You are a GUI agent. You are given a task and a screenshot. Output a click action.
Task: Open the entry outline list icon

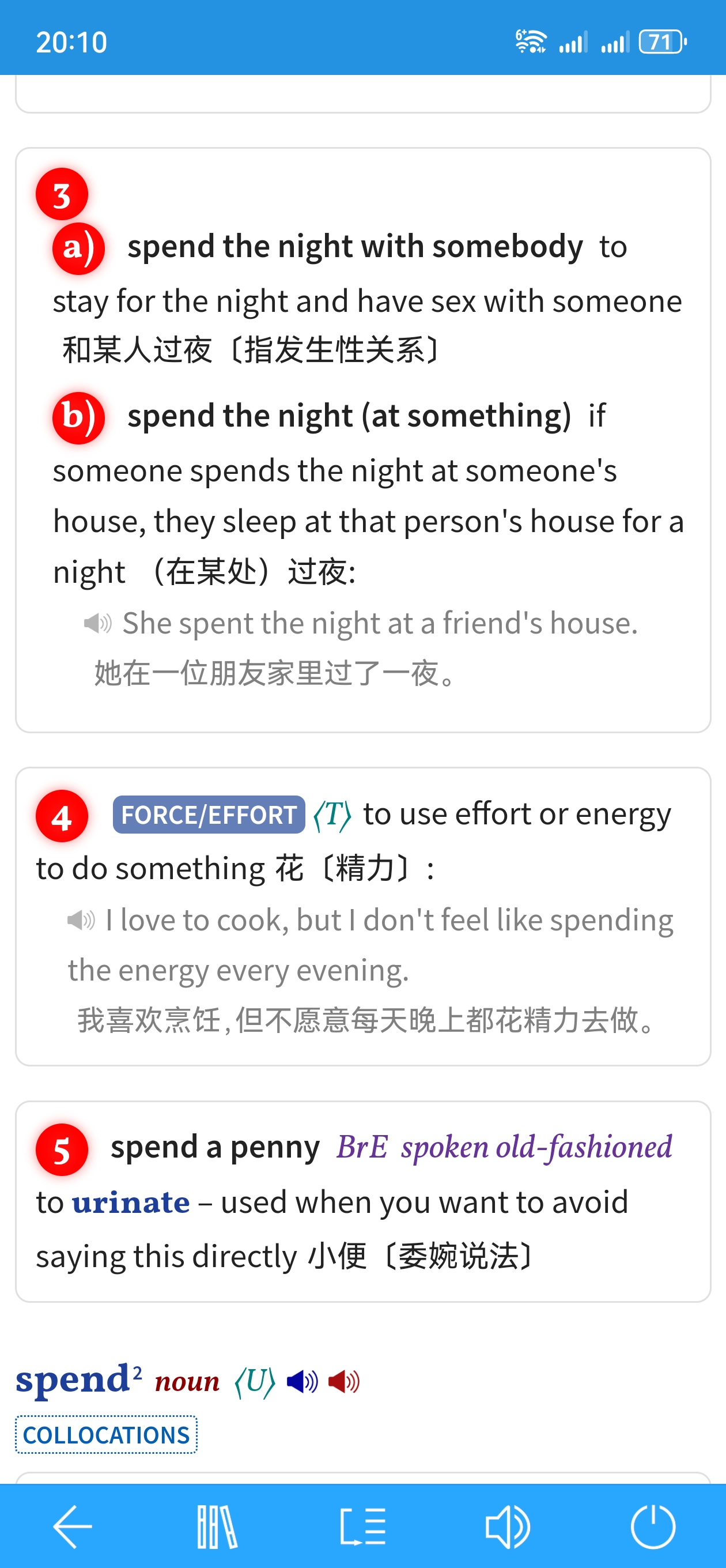362,1526
